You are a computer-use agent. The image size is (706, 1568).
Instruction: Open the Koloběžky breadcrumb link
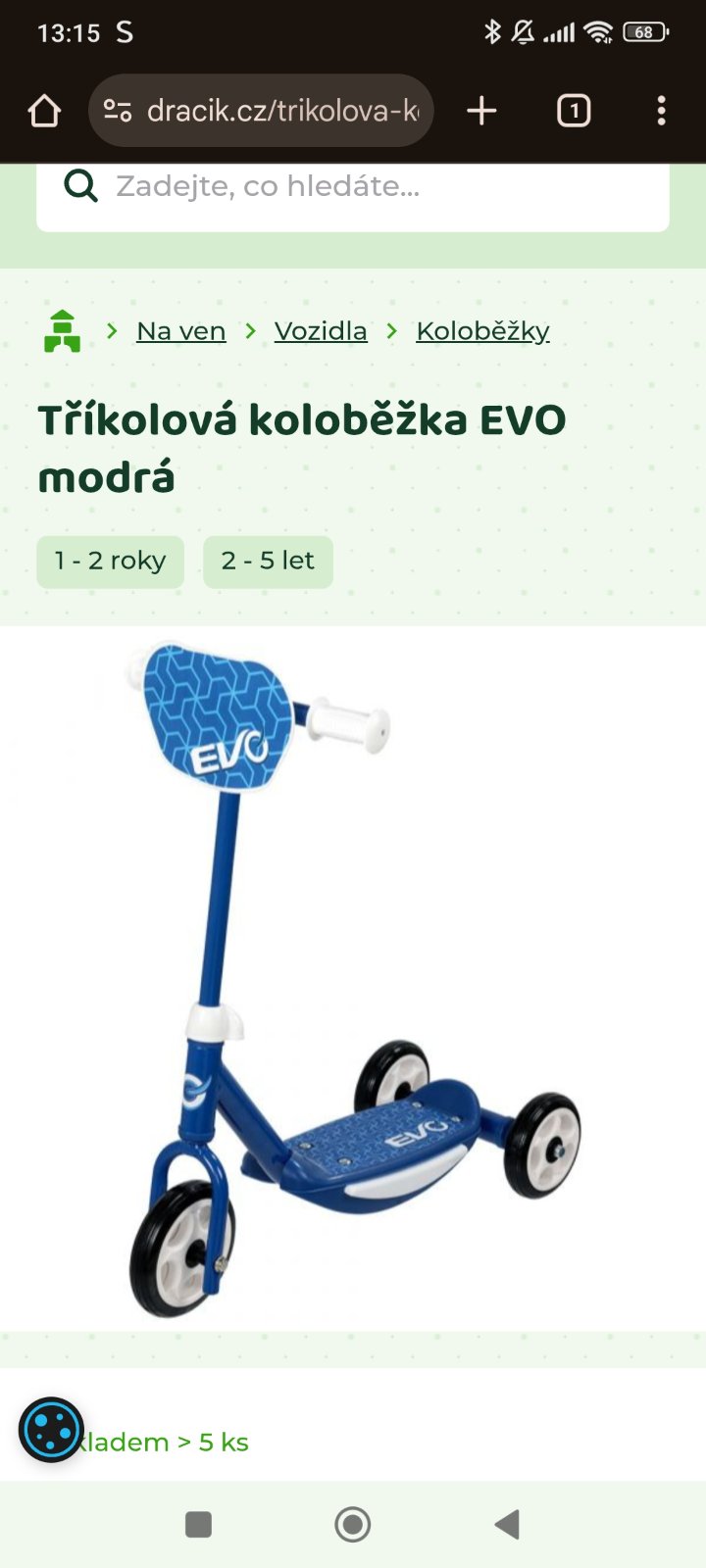click(x=482, y=331)
